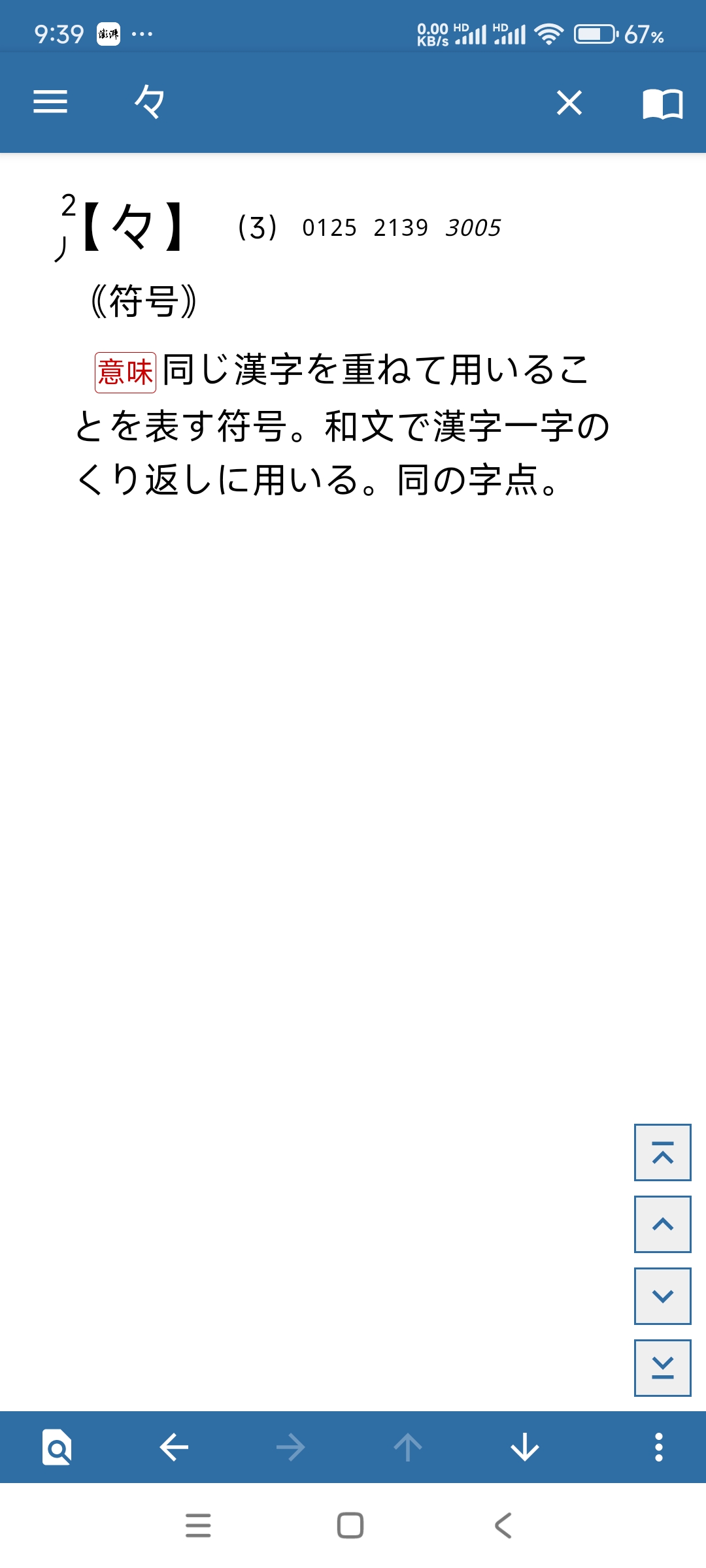
Task: Open the in-page search icon
Action: point(57,1447)
